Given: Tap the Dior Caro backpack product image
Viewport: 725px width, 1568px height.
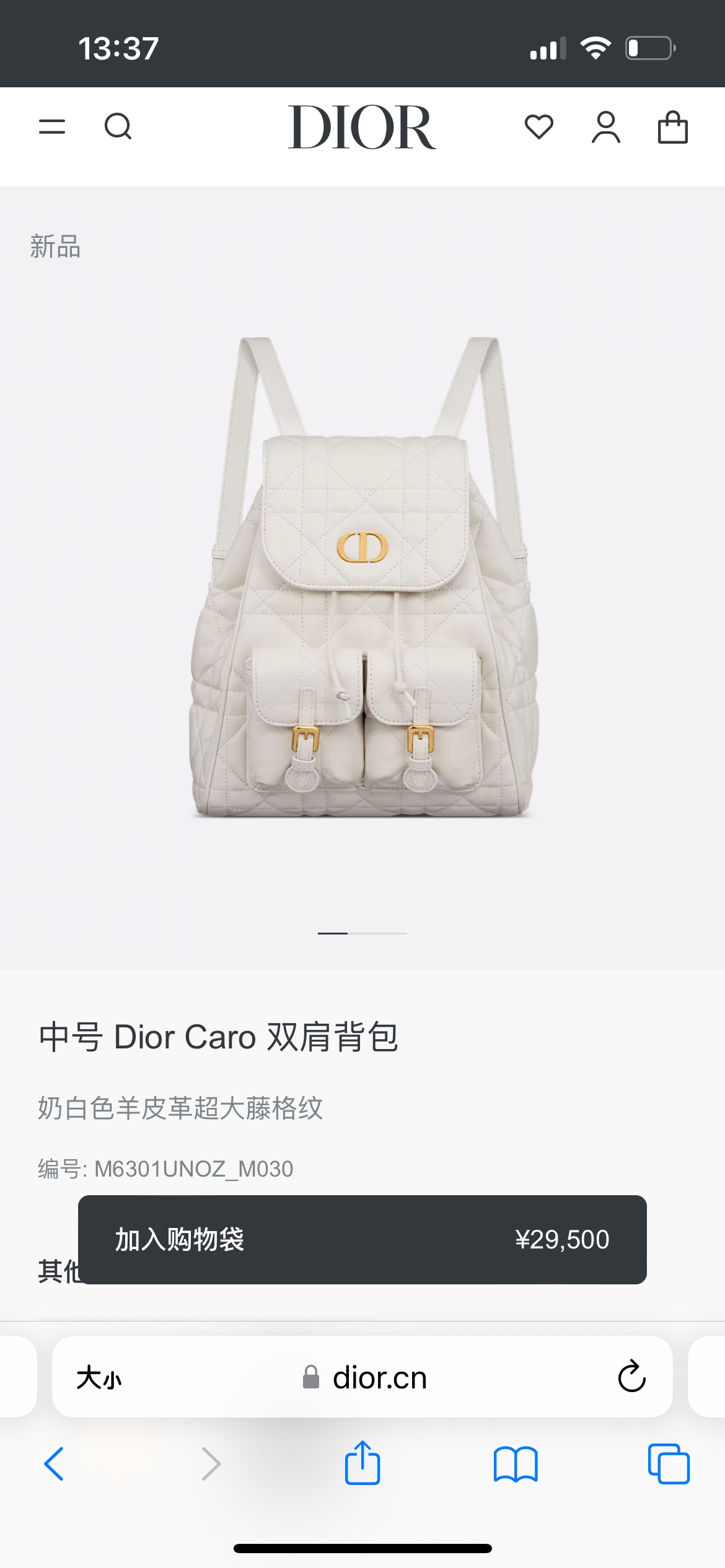Looking at the screenshot, I should click(x=363, y=577).
